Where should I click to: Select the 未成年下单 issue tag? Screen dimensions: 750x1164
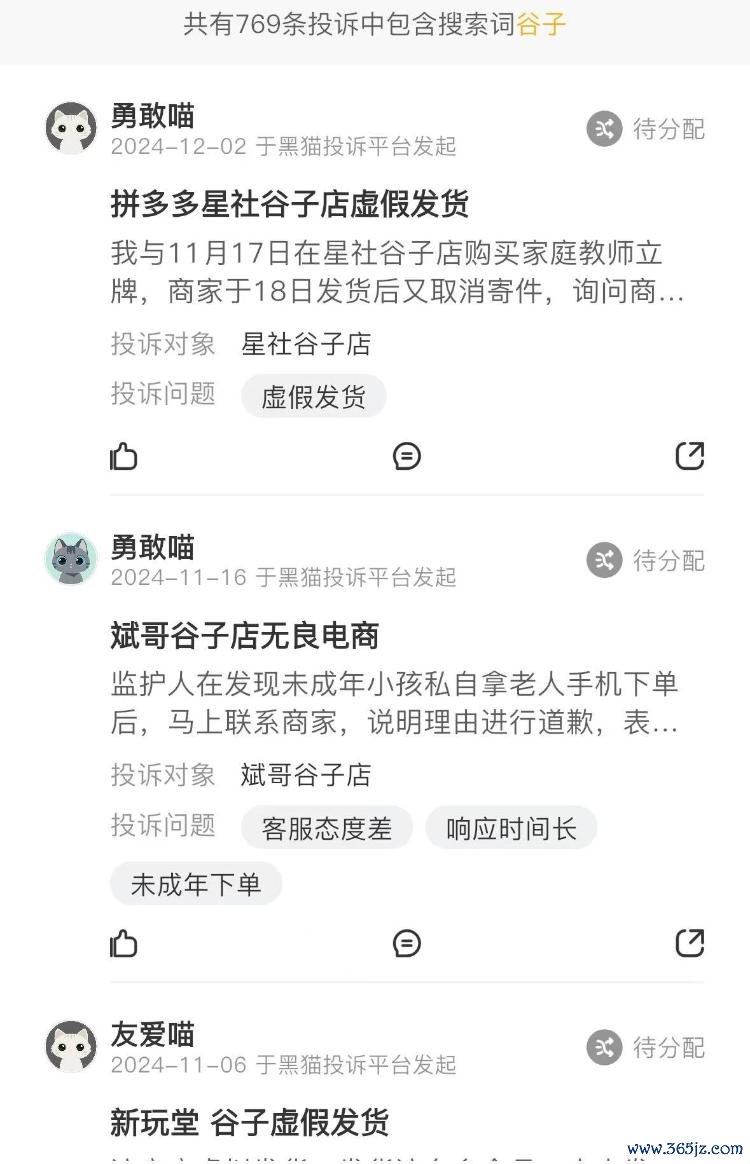tap(196, 884)
